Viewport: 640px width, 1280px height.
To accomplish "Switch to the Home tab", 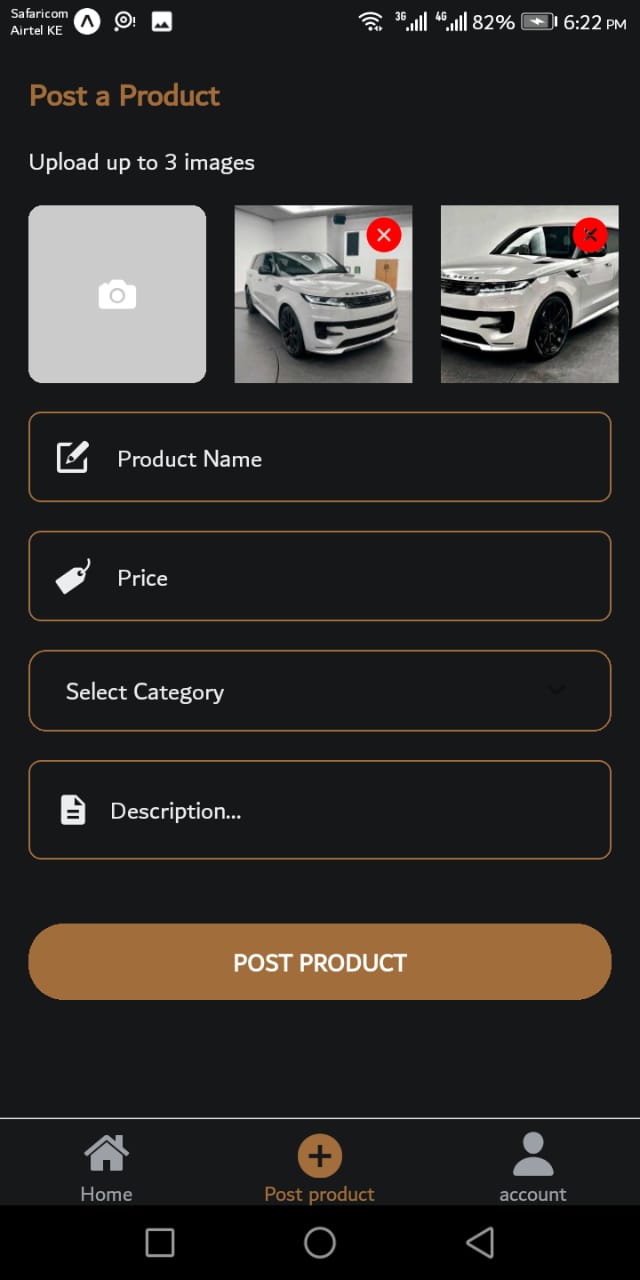I will pyautogui.click(x=106, y=1167).
